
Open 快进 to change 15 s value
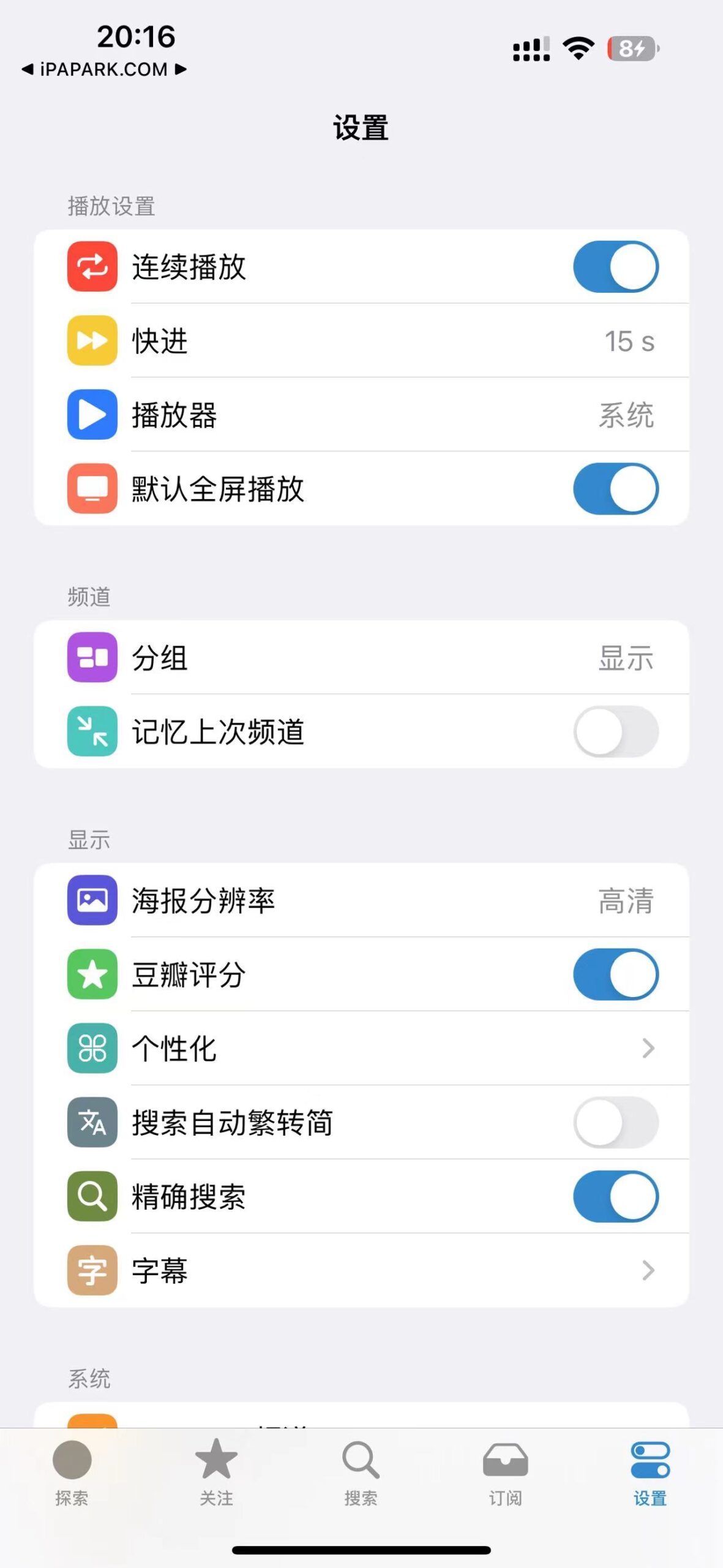click(x=361, y=341)
